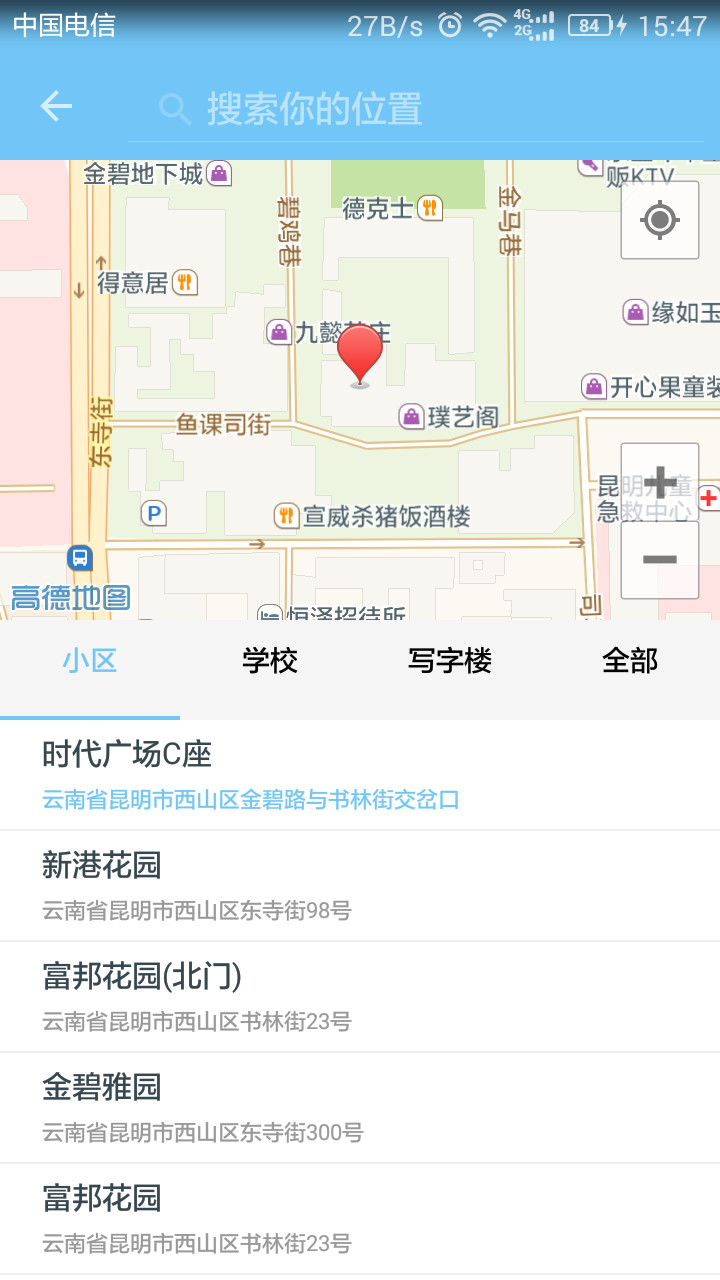The image size is (720, 1280).
Task: Select the 小区 tab
Action: [90, 661]
